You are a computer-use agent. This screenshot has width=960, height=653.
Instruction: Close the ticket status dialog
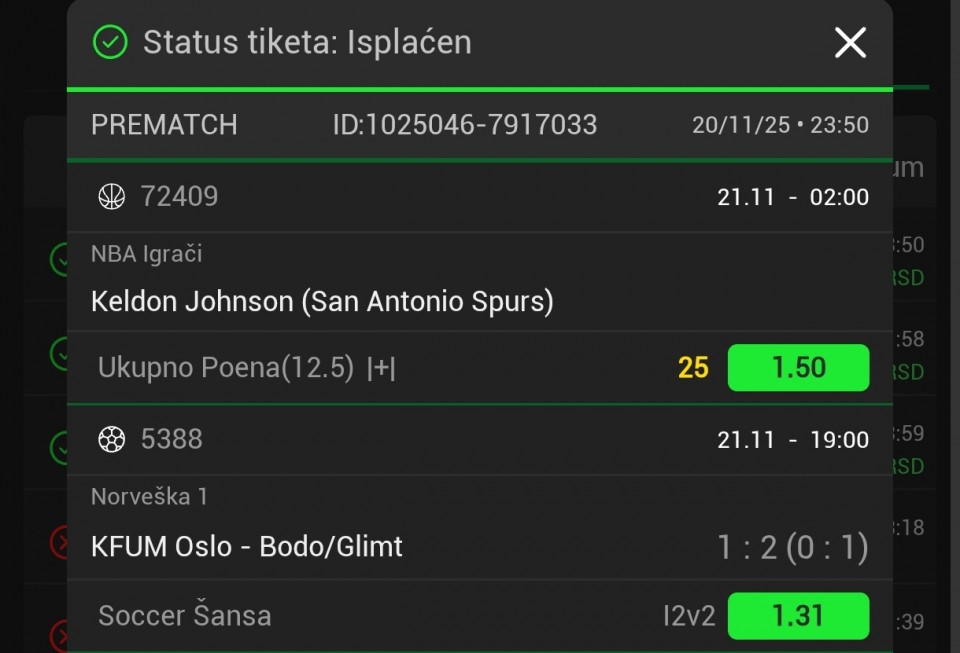coord(850,42)
